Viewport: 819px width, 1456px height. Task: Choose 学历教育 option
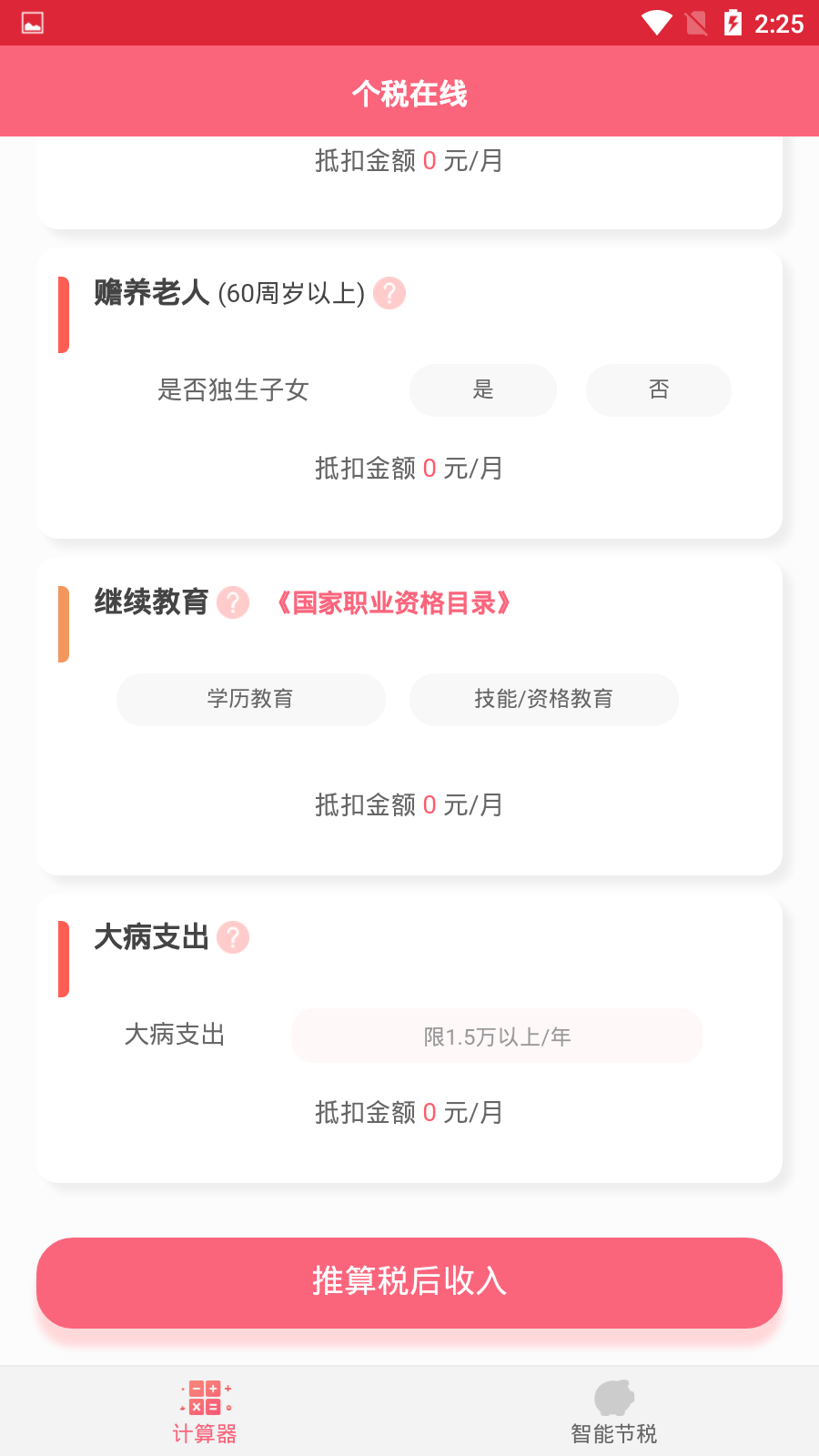tap(250, 699)
